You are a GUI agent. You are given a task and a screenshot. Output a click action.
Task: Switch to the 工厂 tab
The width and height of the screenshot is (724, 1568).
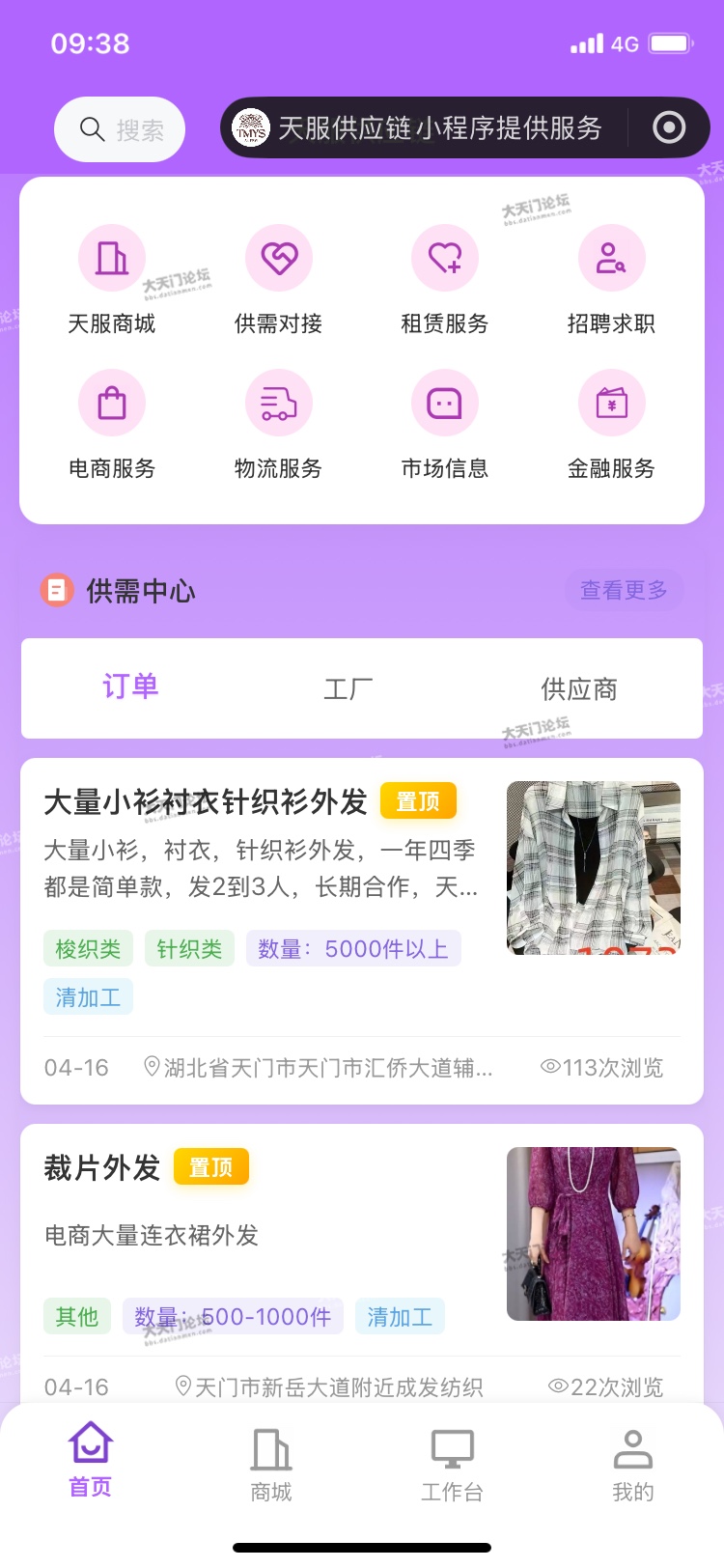pos(348,689)
